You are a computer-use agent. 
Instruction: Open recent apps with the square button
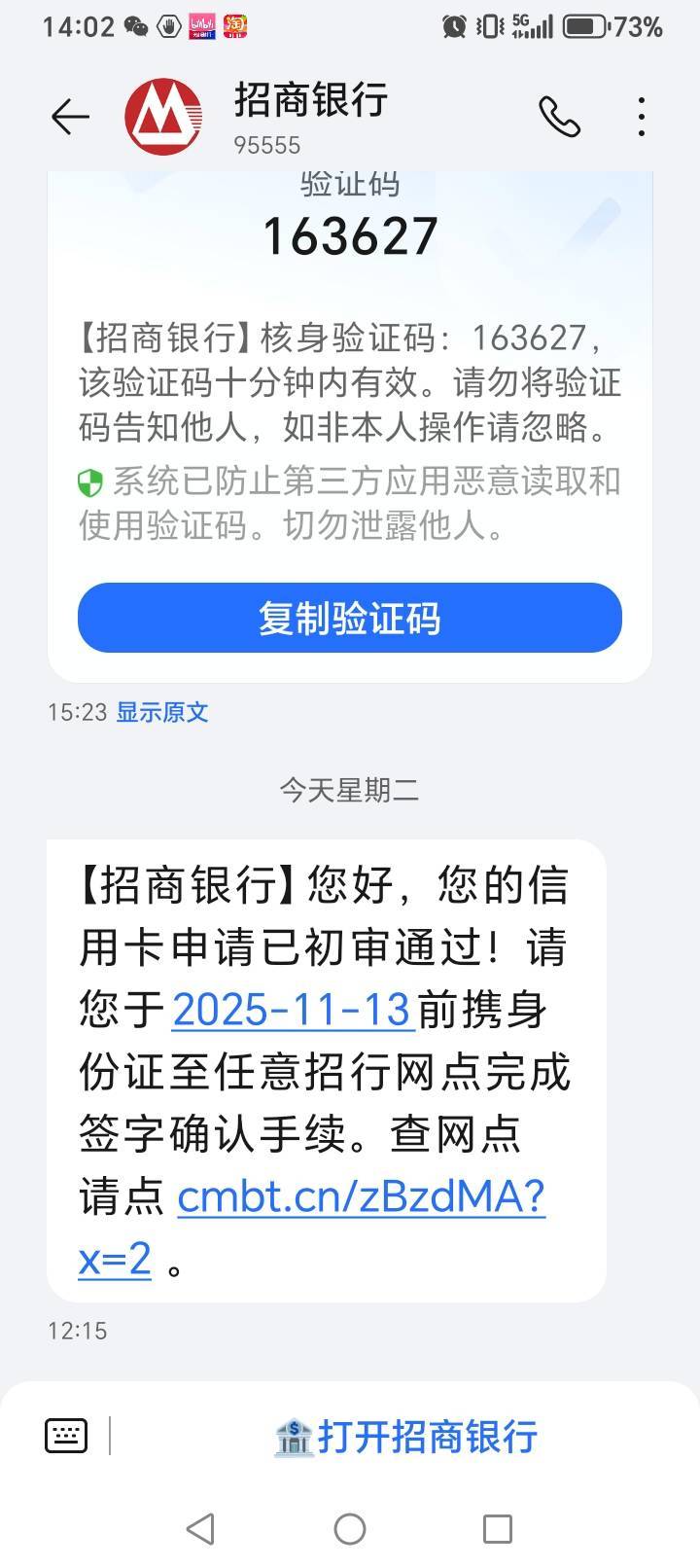click(x=498, y=1529)
